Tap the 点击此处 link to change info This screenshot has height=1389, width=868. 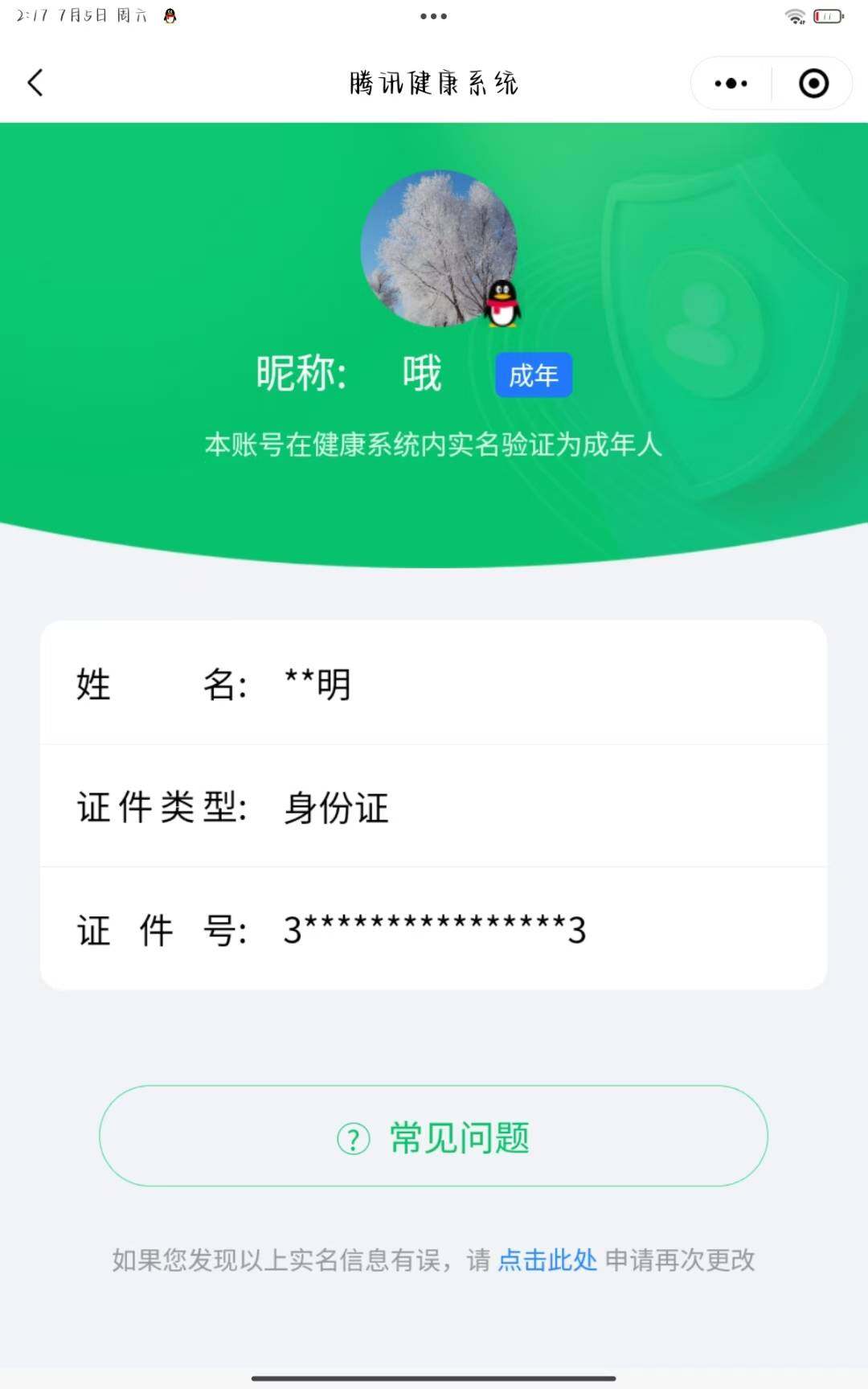547,1260
